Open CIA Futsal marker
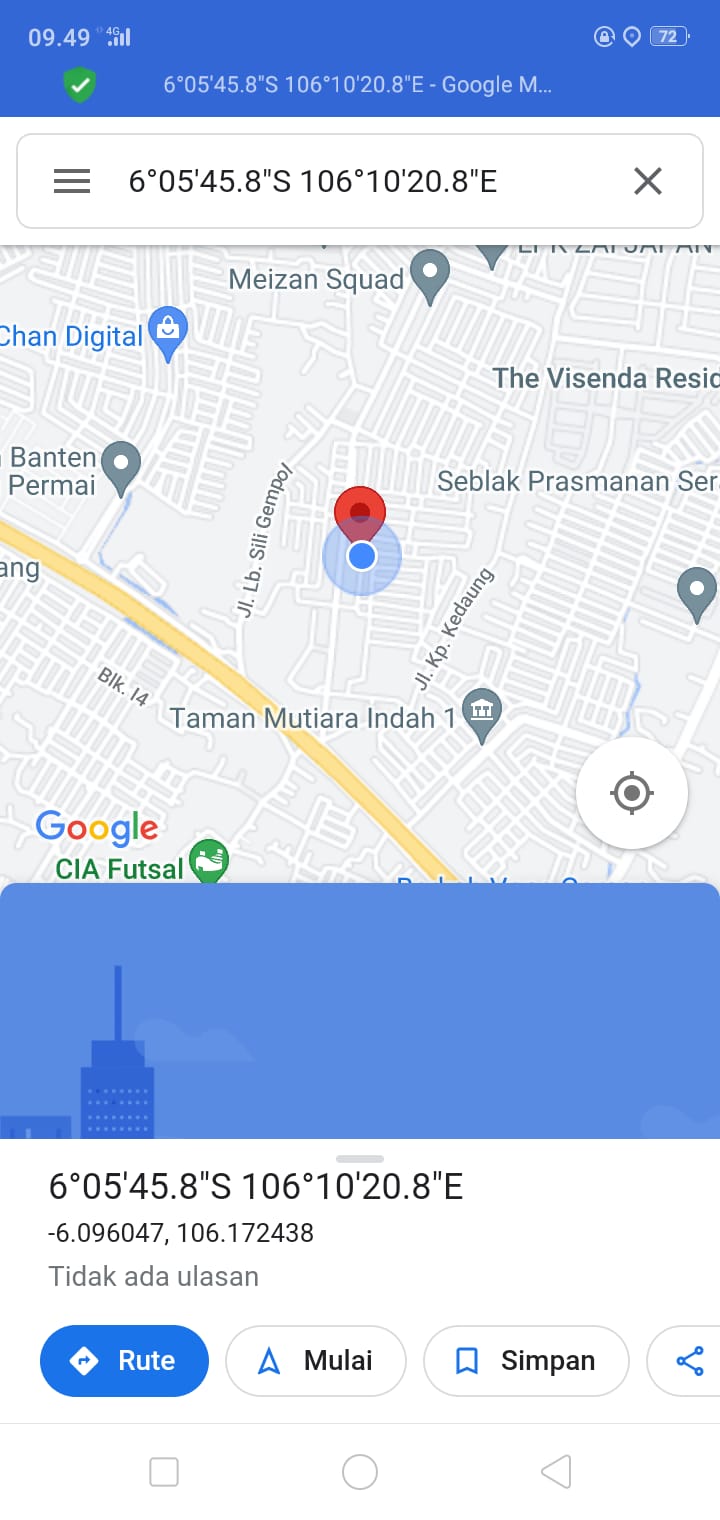This screenshot has width=720, height=1520. point(209,861)
